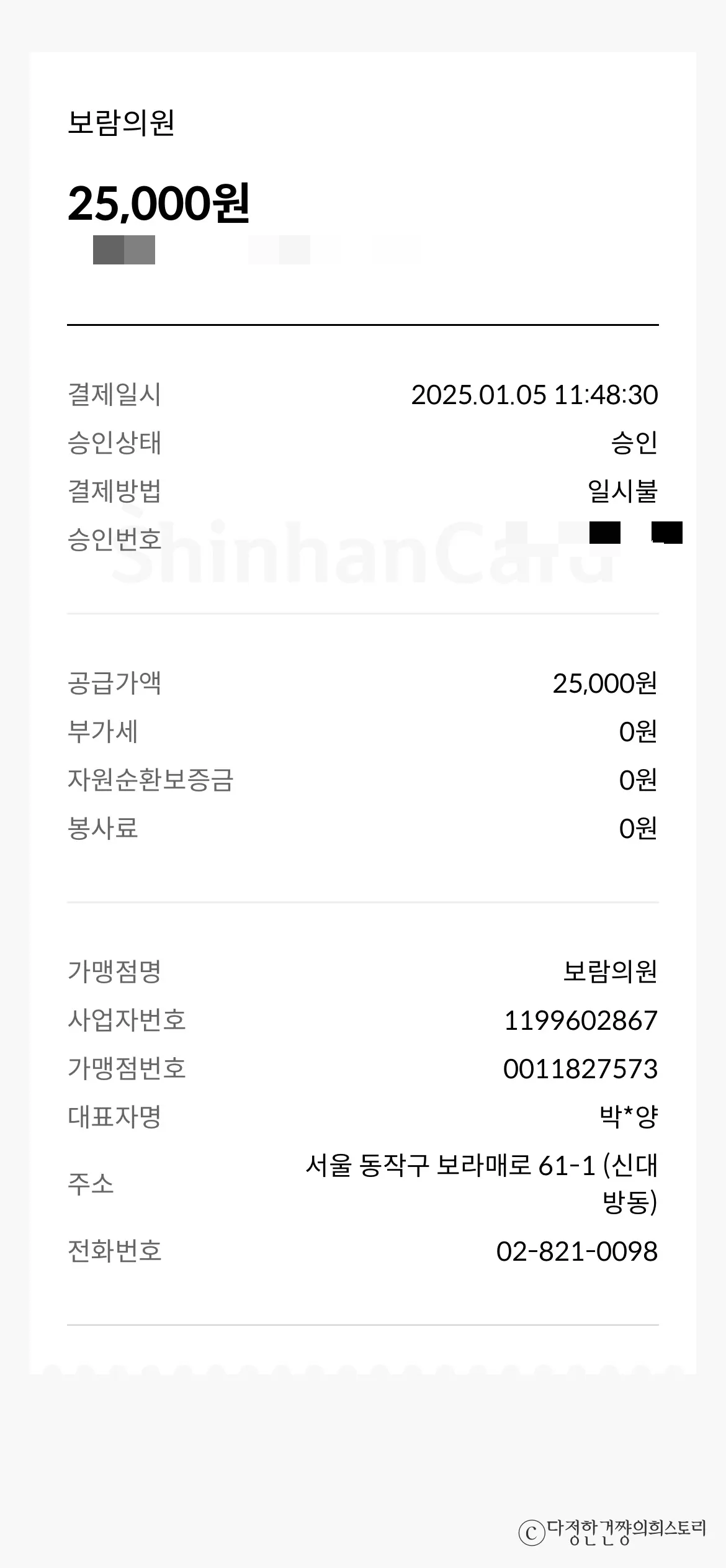Select the 공급가액 supply amount row
The height and width of the screenshot is (1568, 726).
coord(607,685)
